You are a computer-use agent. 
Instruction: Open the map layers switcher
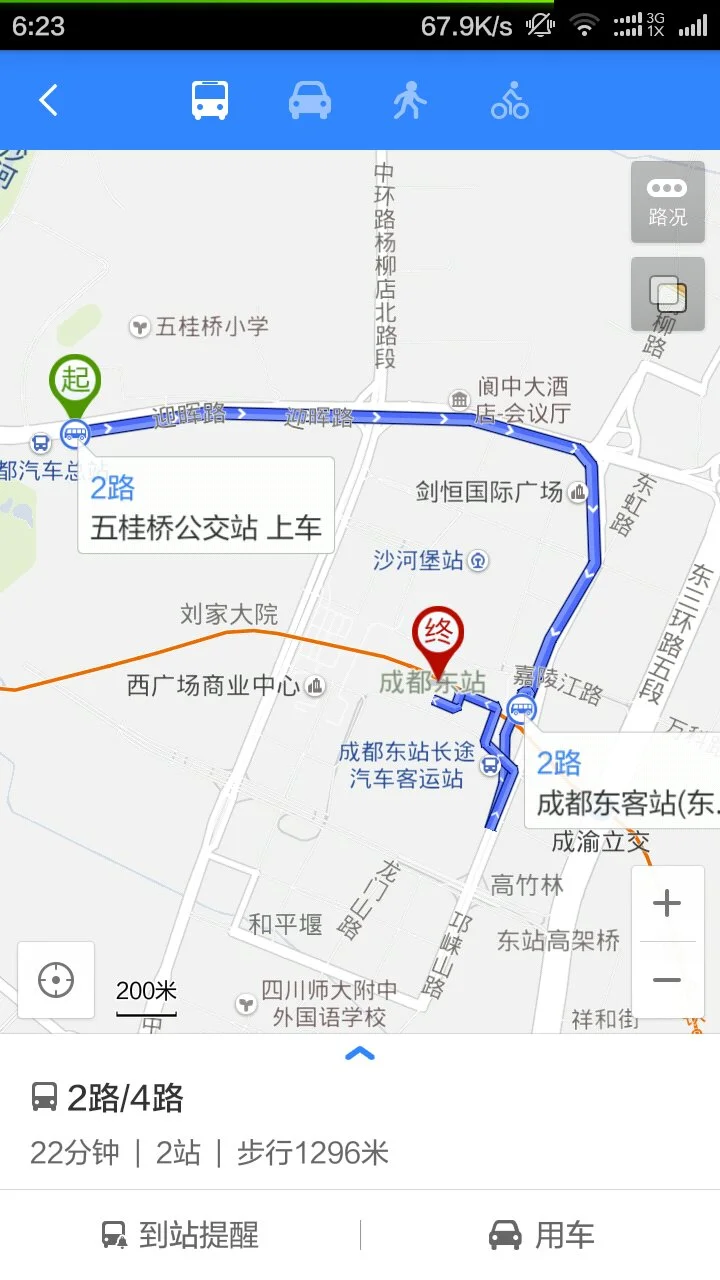(x=667, y=295)
